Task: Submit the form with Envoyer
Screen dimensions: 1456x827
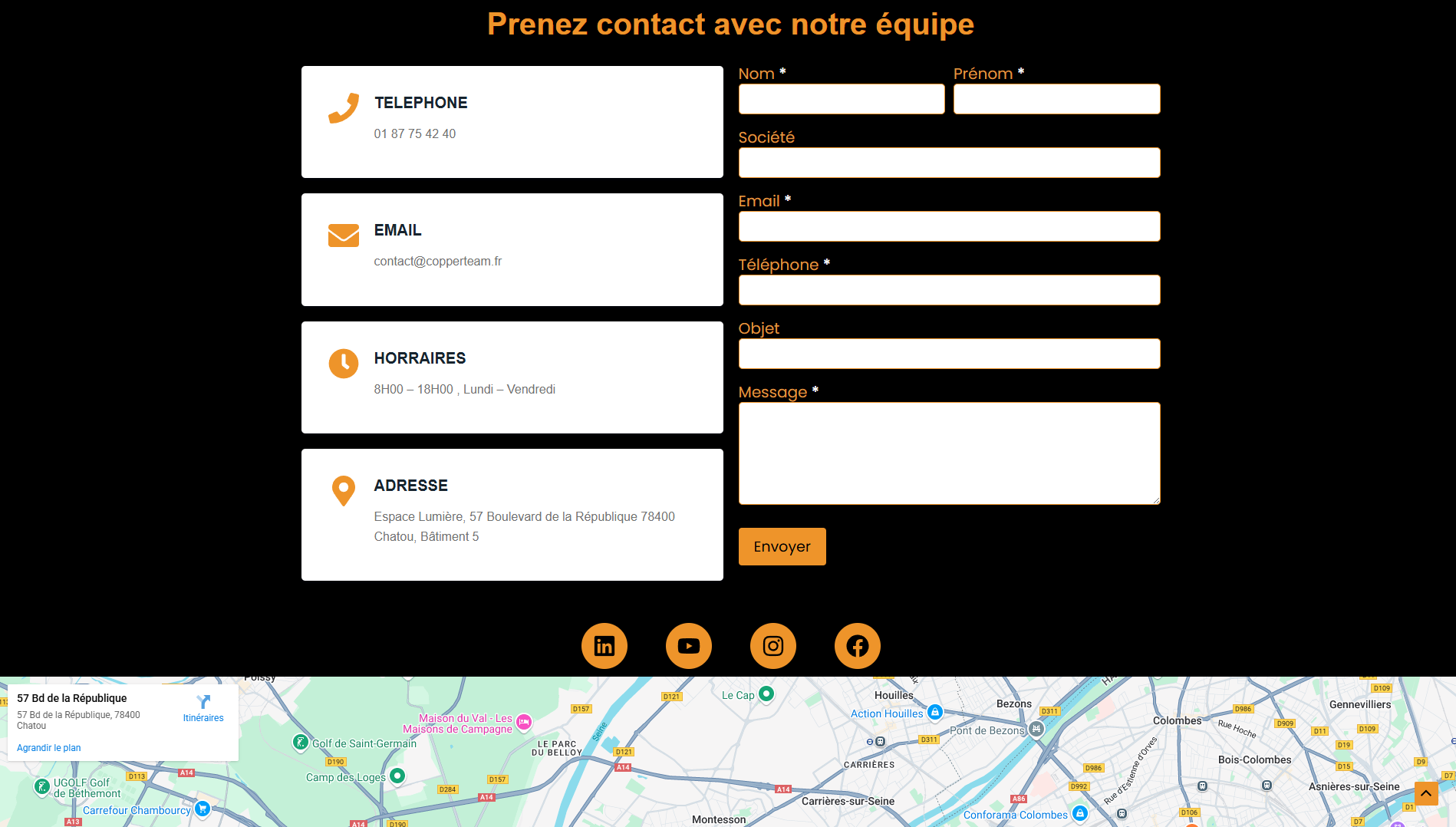Action: point(781,546)
